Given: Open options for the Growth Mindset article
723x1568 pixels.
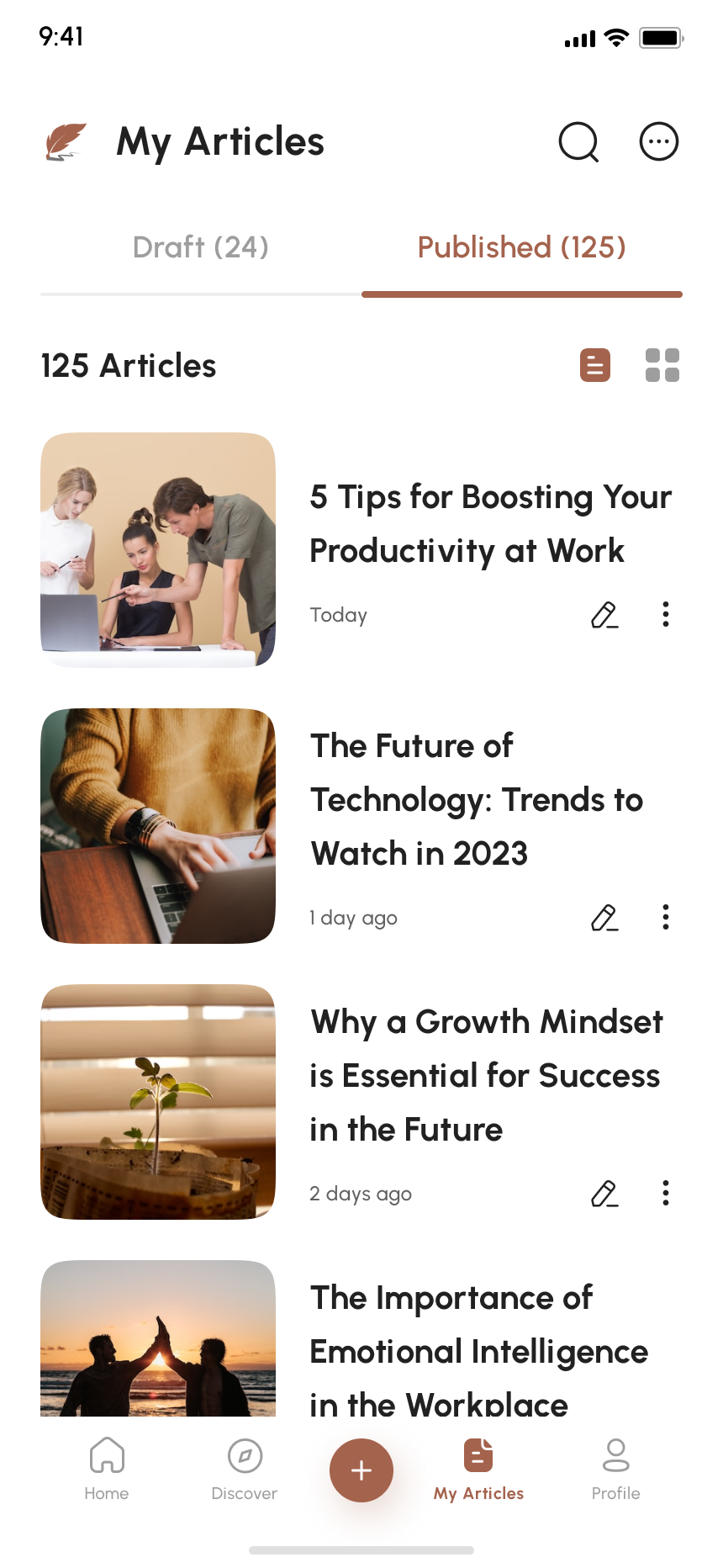Looking at the screenshot, I should pyautogui.click(x=665, y=1194).
